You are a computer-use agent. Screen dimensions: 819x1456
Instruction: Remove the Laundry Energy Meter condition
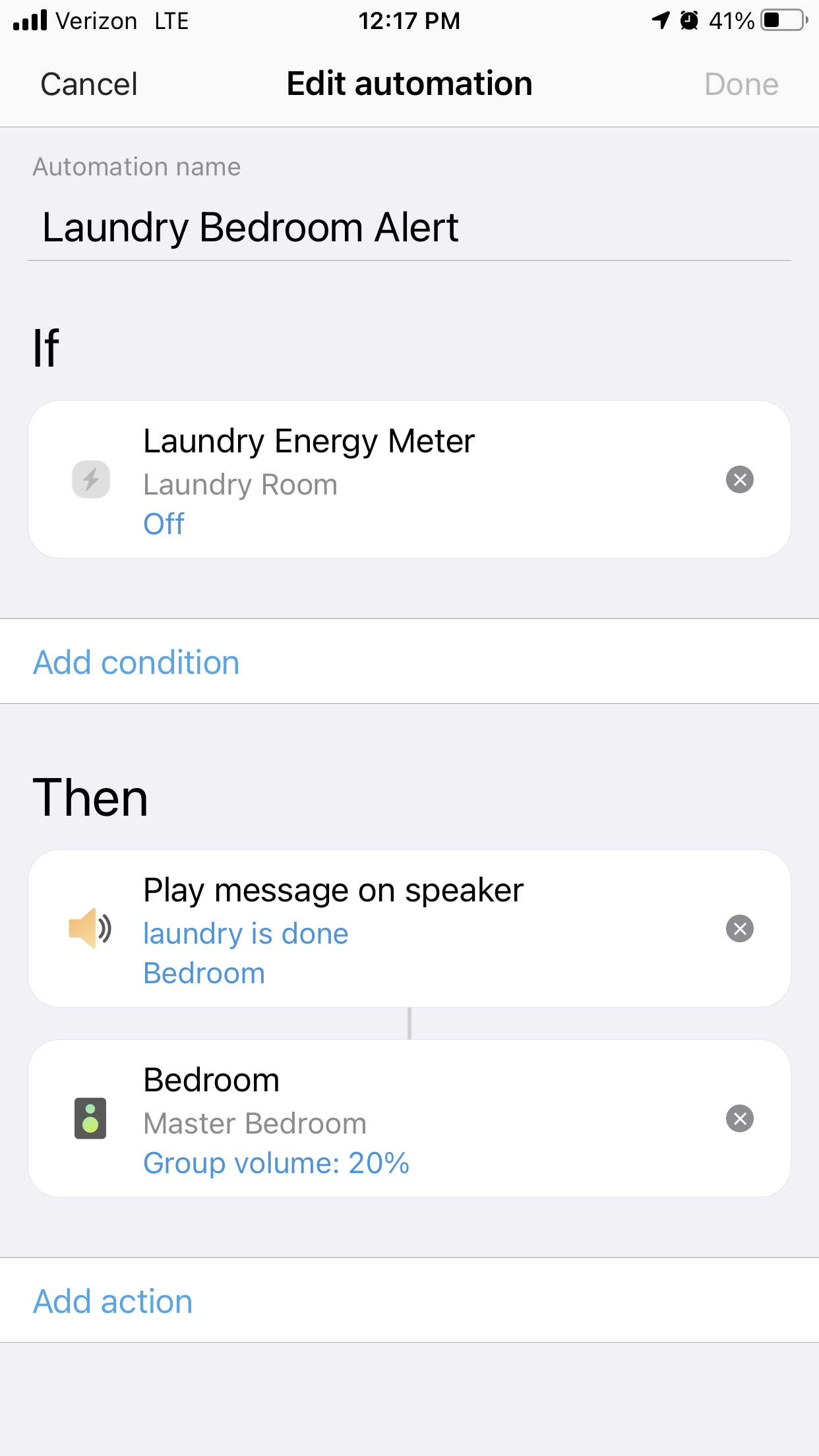(740, 479)
